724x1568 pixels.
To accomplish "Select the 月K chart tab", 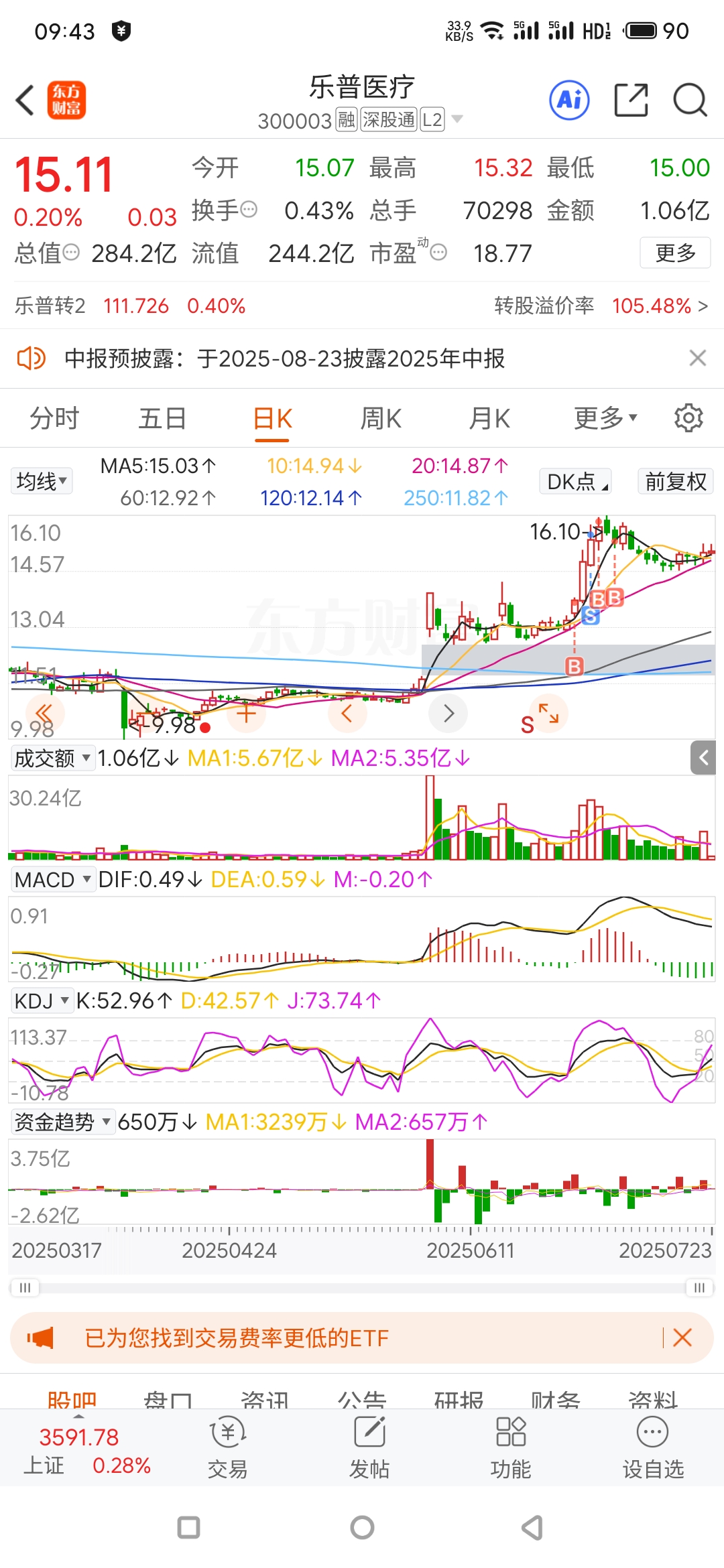I will (489, 419).
